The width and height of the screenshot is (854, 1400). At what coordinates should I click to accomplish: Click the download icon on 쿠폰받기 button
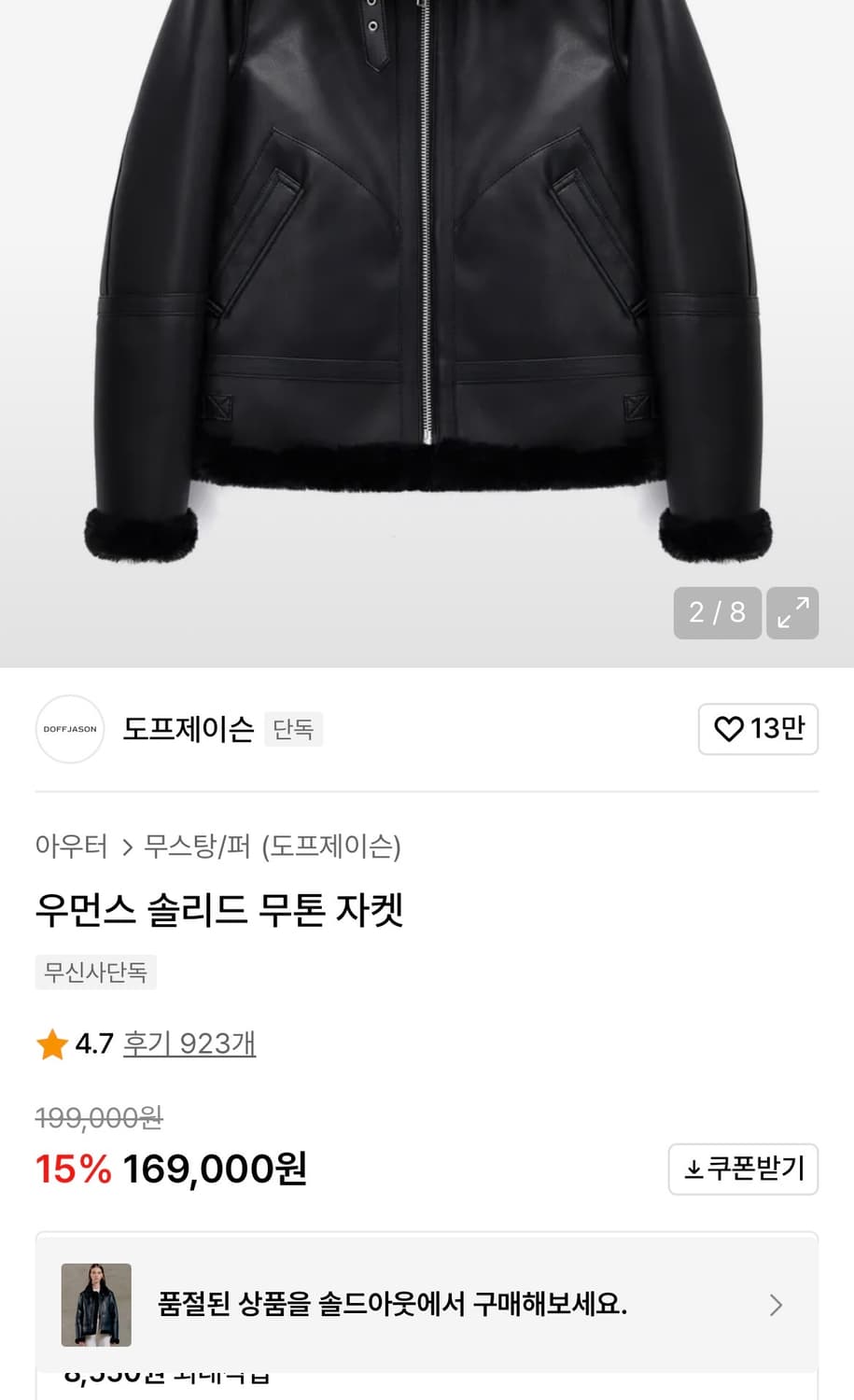coord(693,1169)
